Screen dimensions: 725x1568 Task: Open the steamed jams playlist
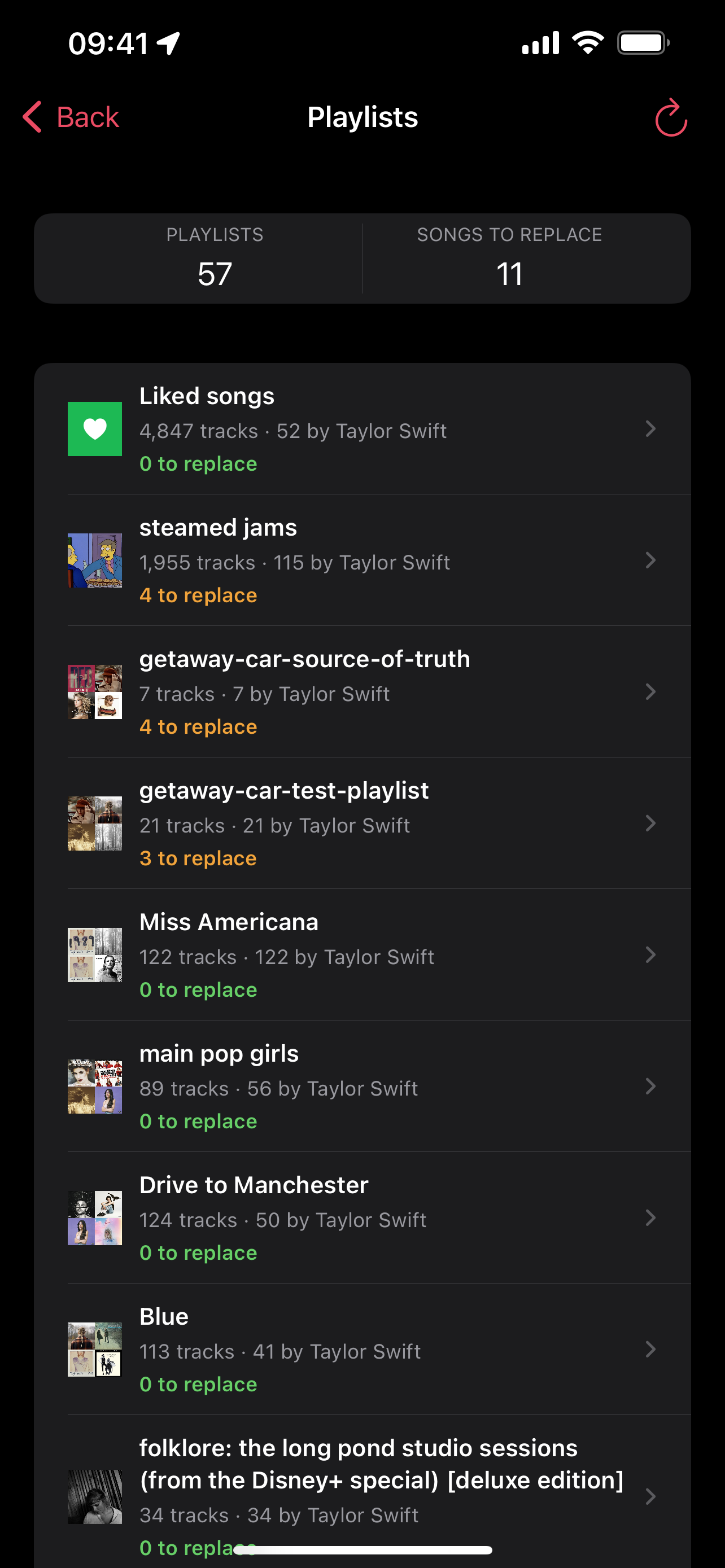tap(362, 560)
